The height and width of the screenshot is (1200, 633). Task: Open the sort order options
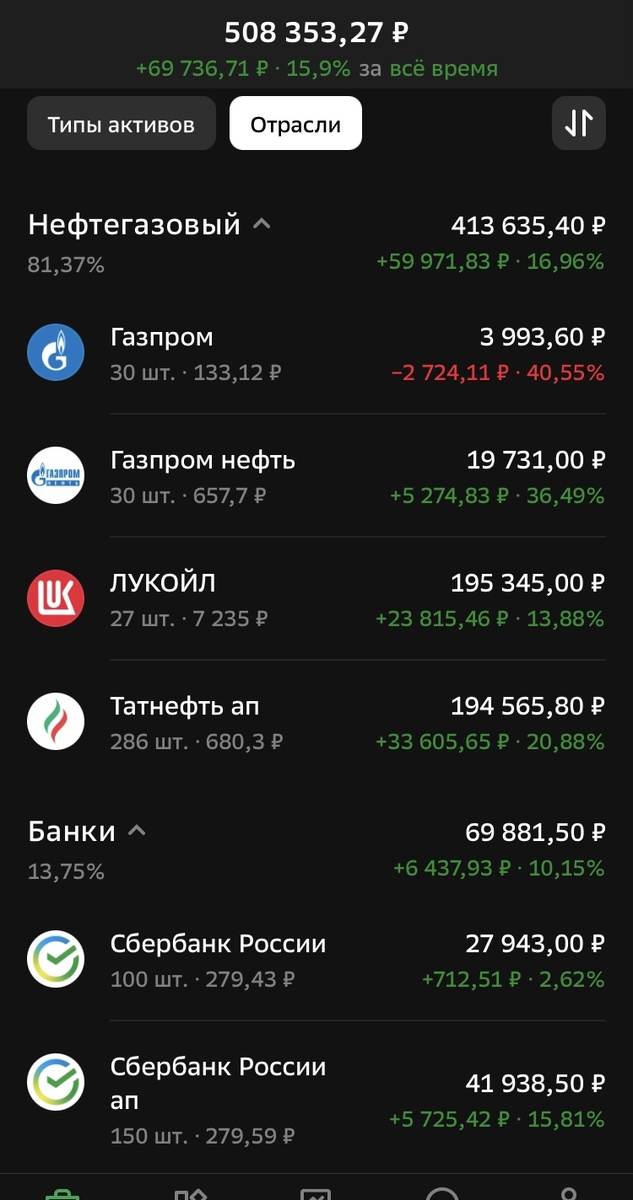578,123
